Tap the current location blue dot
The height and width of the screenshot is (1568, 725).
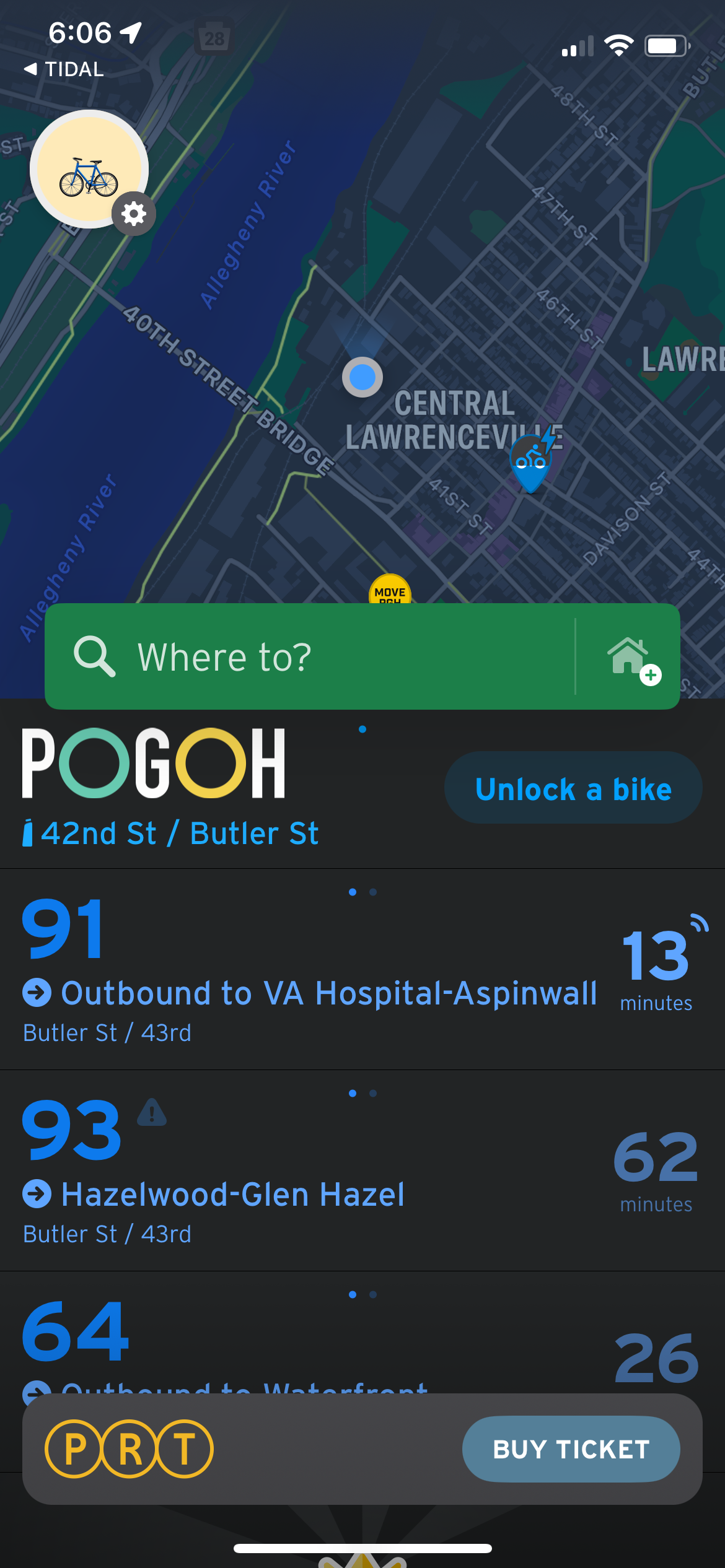362,377
